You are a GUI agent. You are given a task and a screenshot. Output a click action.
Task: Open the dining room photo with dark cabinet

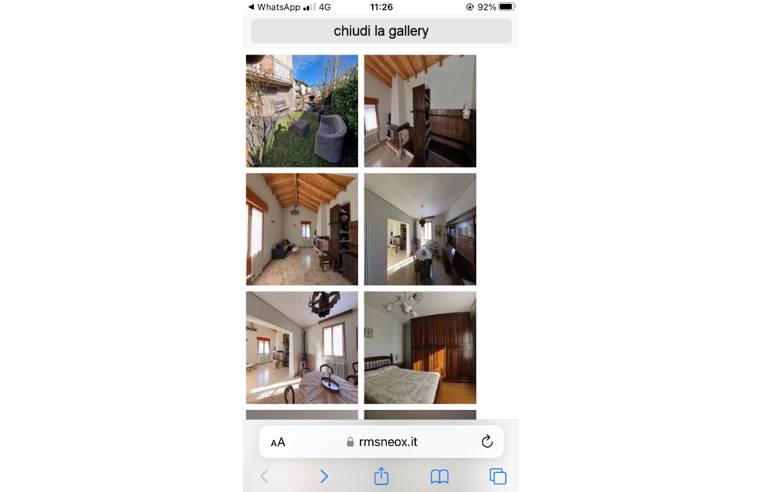420,229
